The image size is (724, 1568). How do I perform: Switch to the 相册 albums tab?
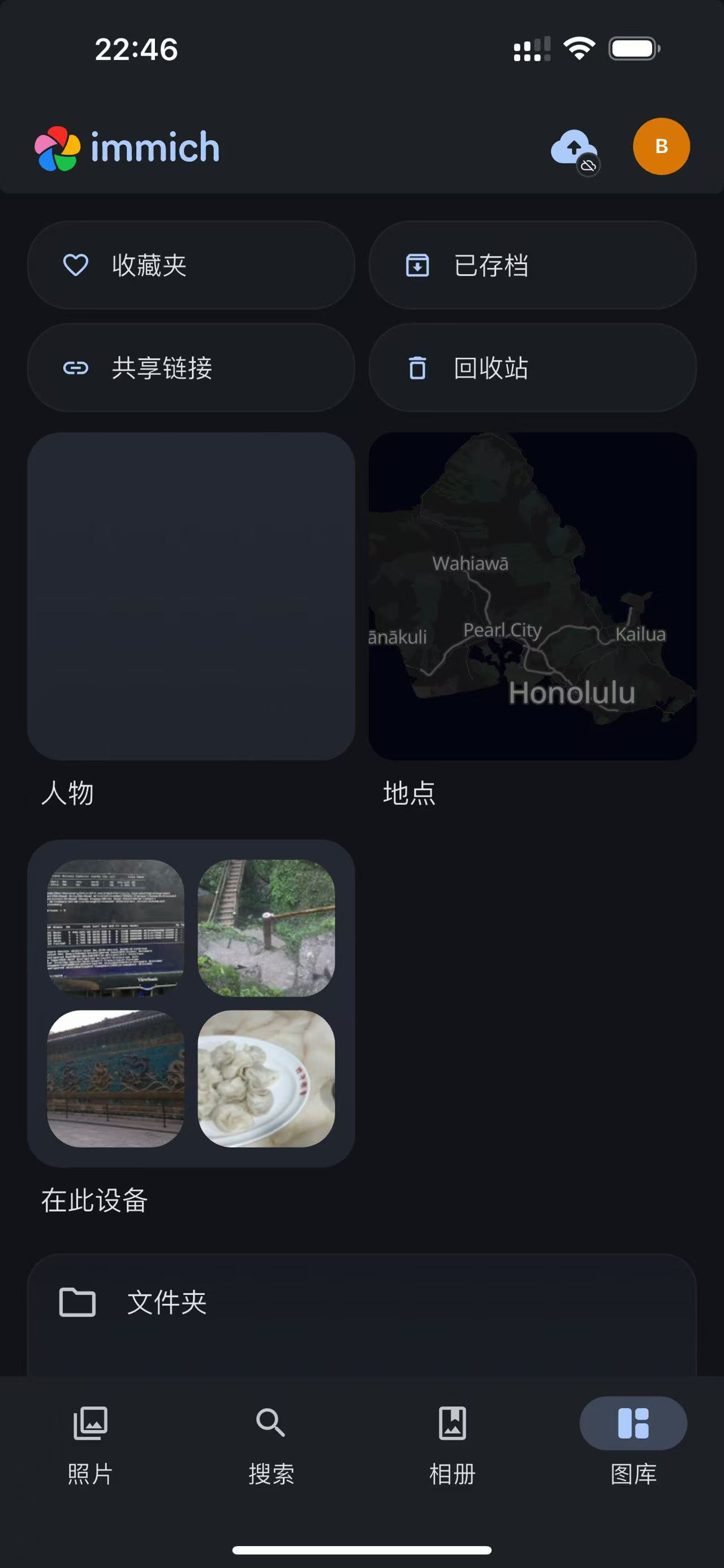(x=452, y=1444)
